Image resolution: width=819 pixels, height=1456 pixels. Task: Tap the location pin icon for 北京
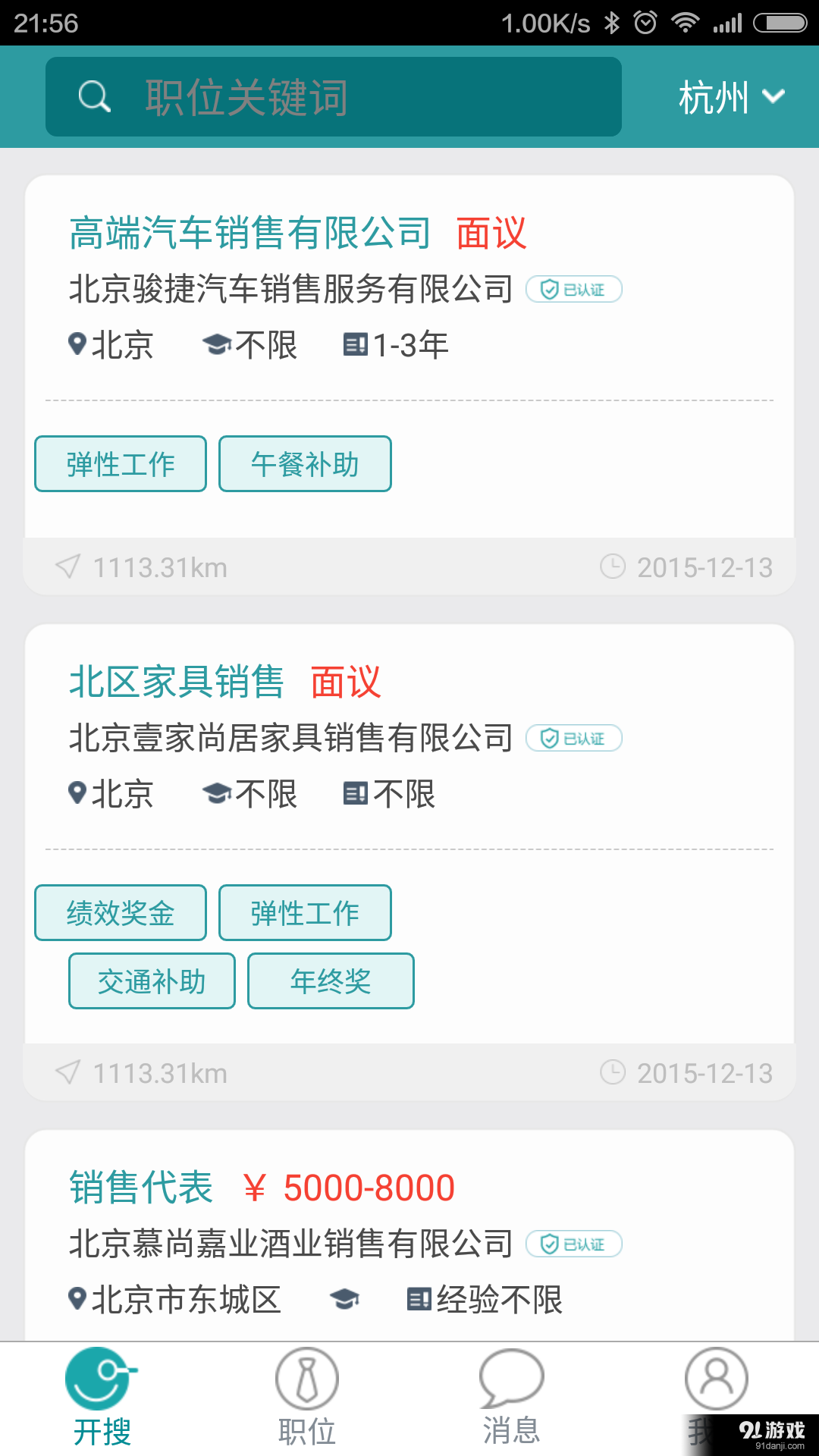[x=77, y=345]
